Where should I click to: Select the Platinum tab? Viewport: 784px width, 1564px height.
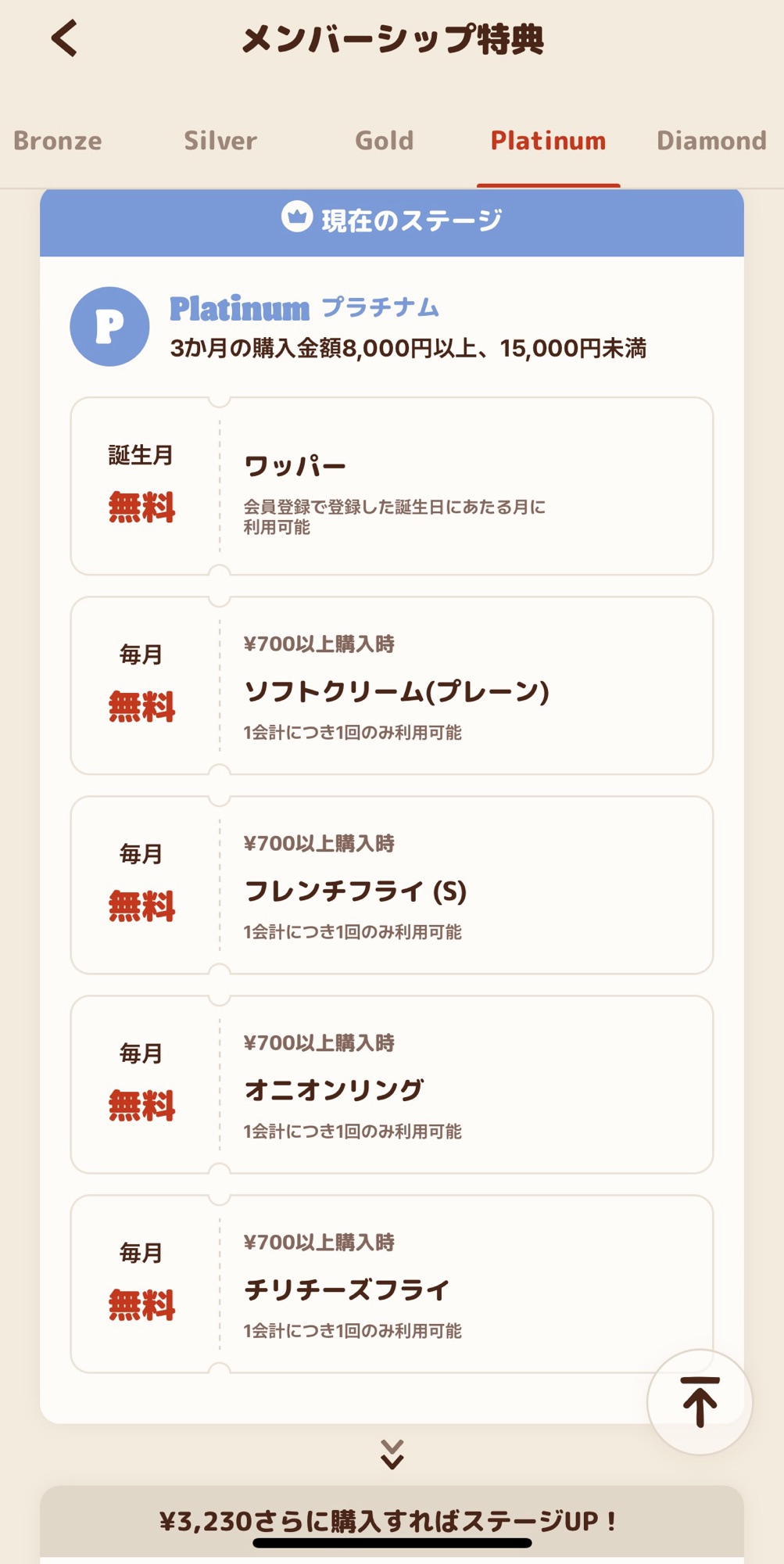click(548, 141)
